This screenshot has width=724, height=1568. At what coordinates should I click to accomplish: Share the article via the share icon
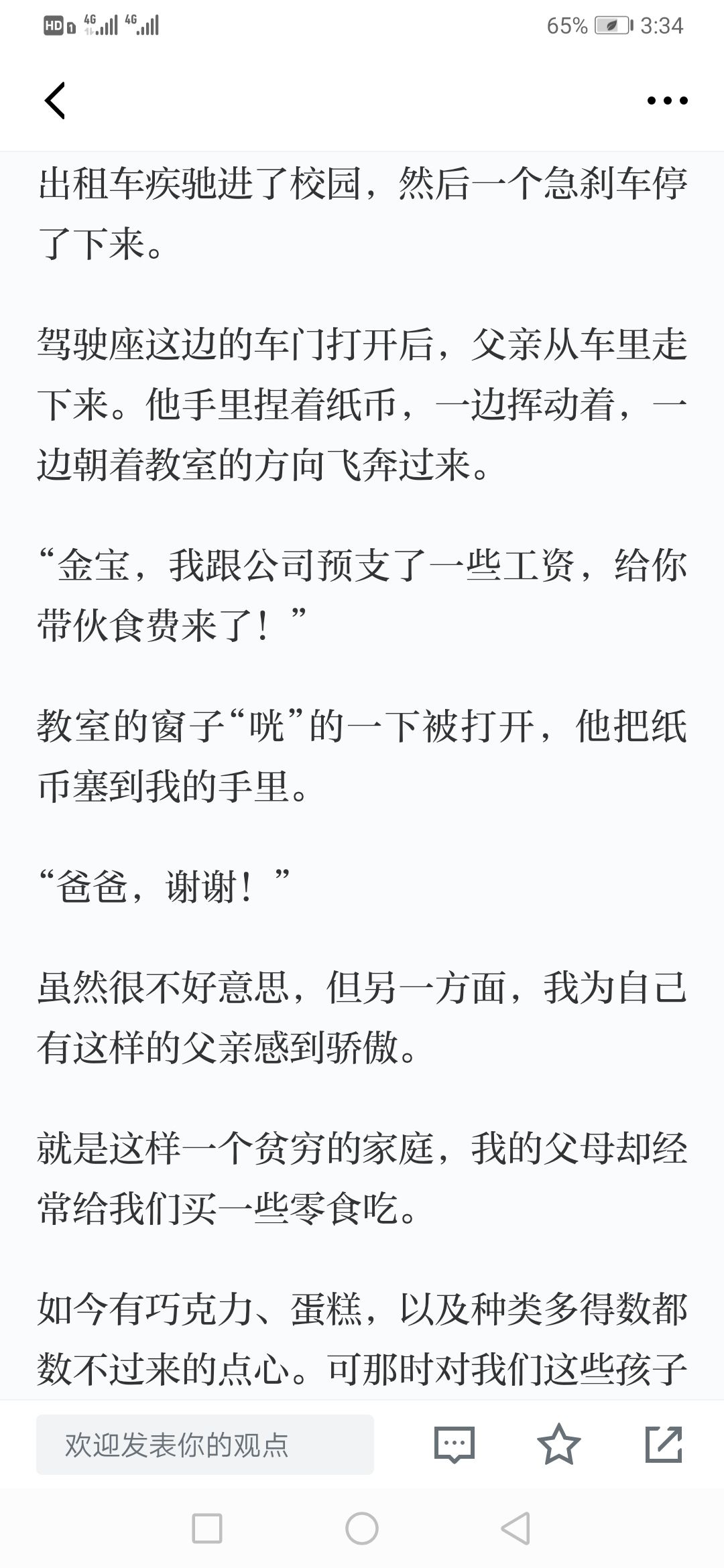(x=664, y=1445)
